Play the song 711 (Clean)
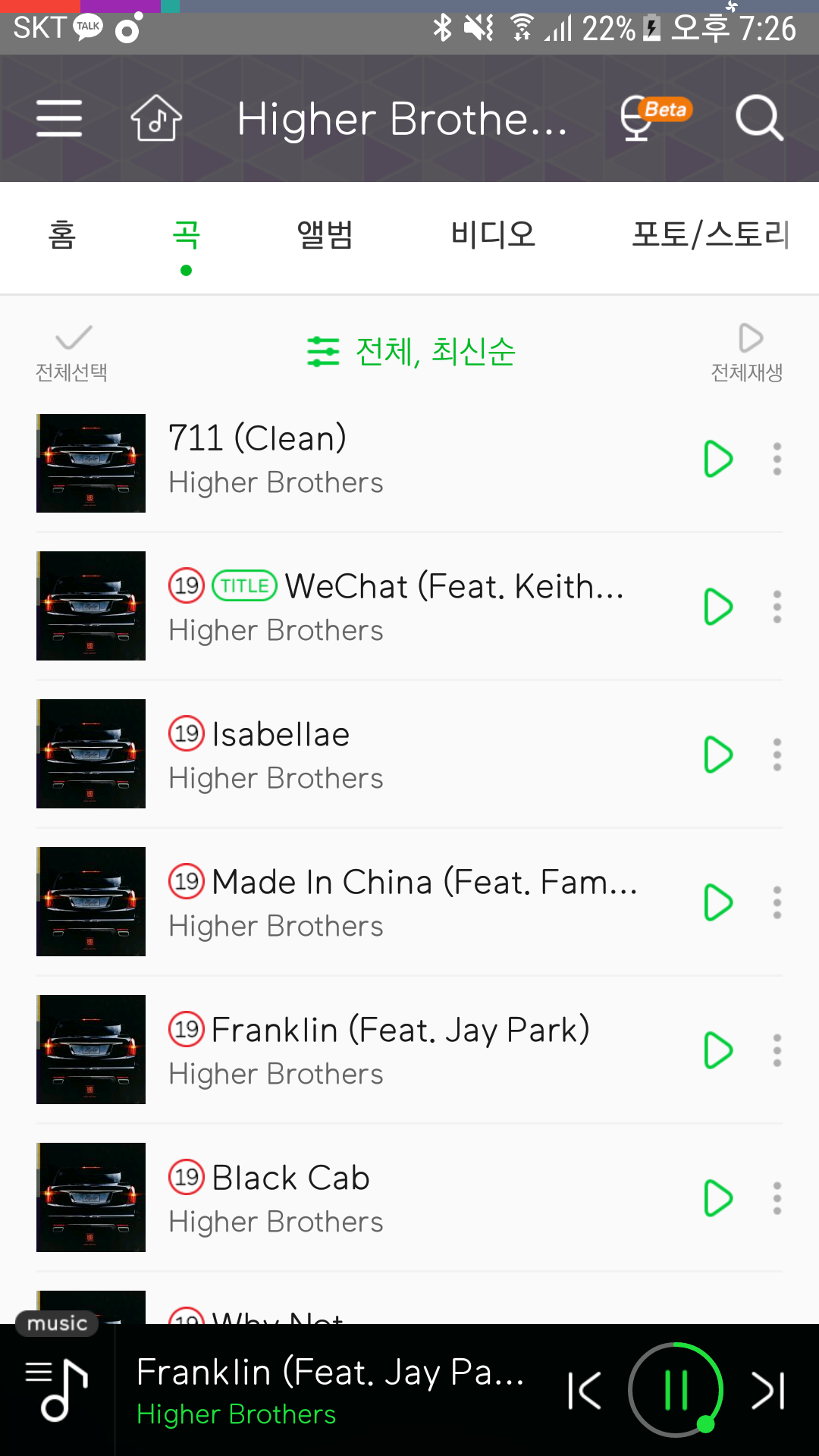This screenshot has width=819, height=1456. click(717, 460)
